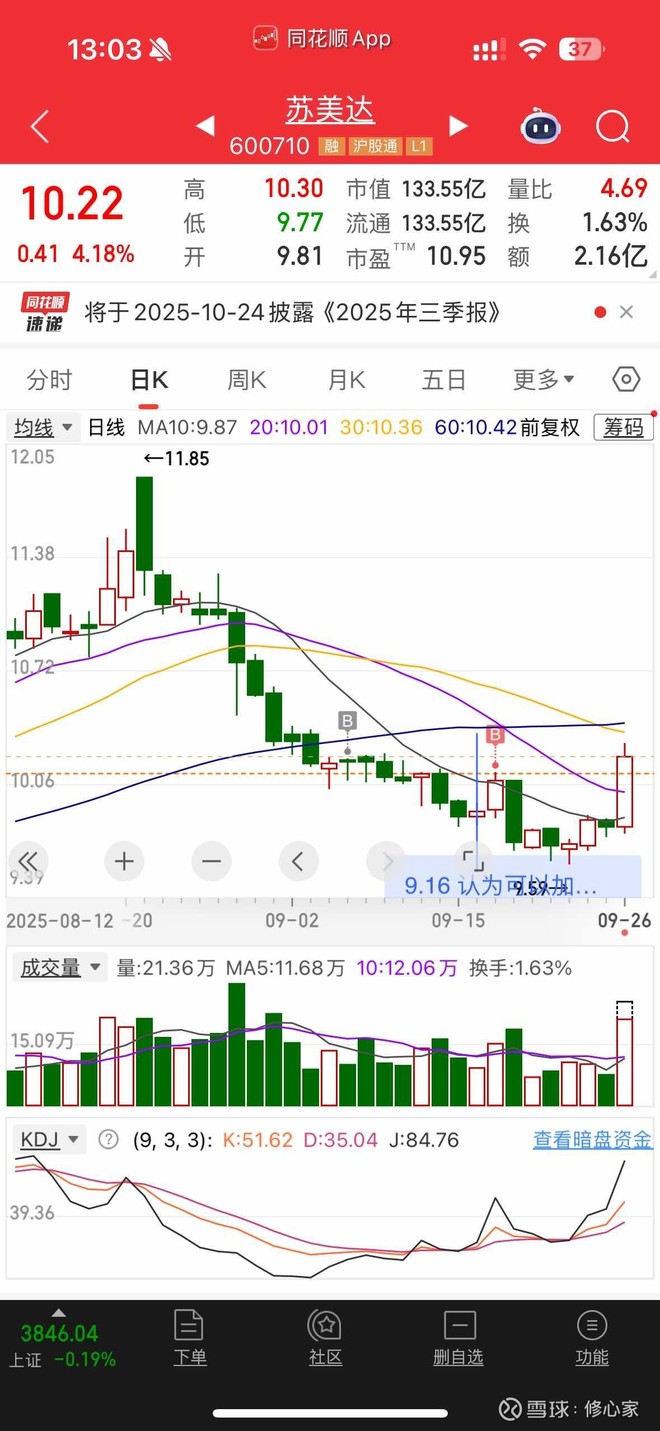Zoom in the K-line chart with plus
660x1431 pixels.
pyautogui.click(x=124, y=860)
